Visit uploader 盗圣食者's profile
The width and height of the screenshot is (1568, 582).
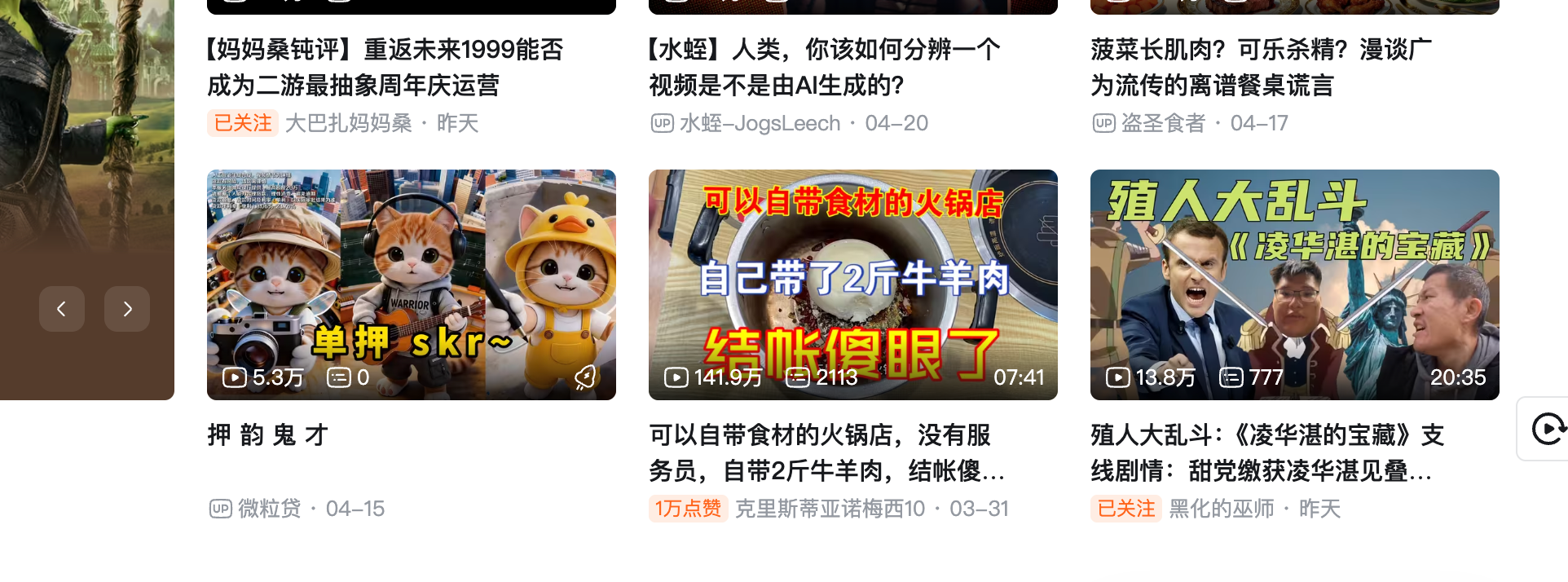(x=1163, y=123)
